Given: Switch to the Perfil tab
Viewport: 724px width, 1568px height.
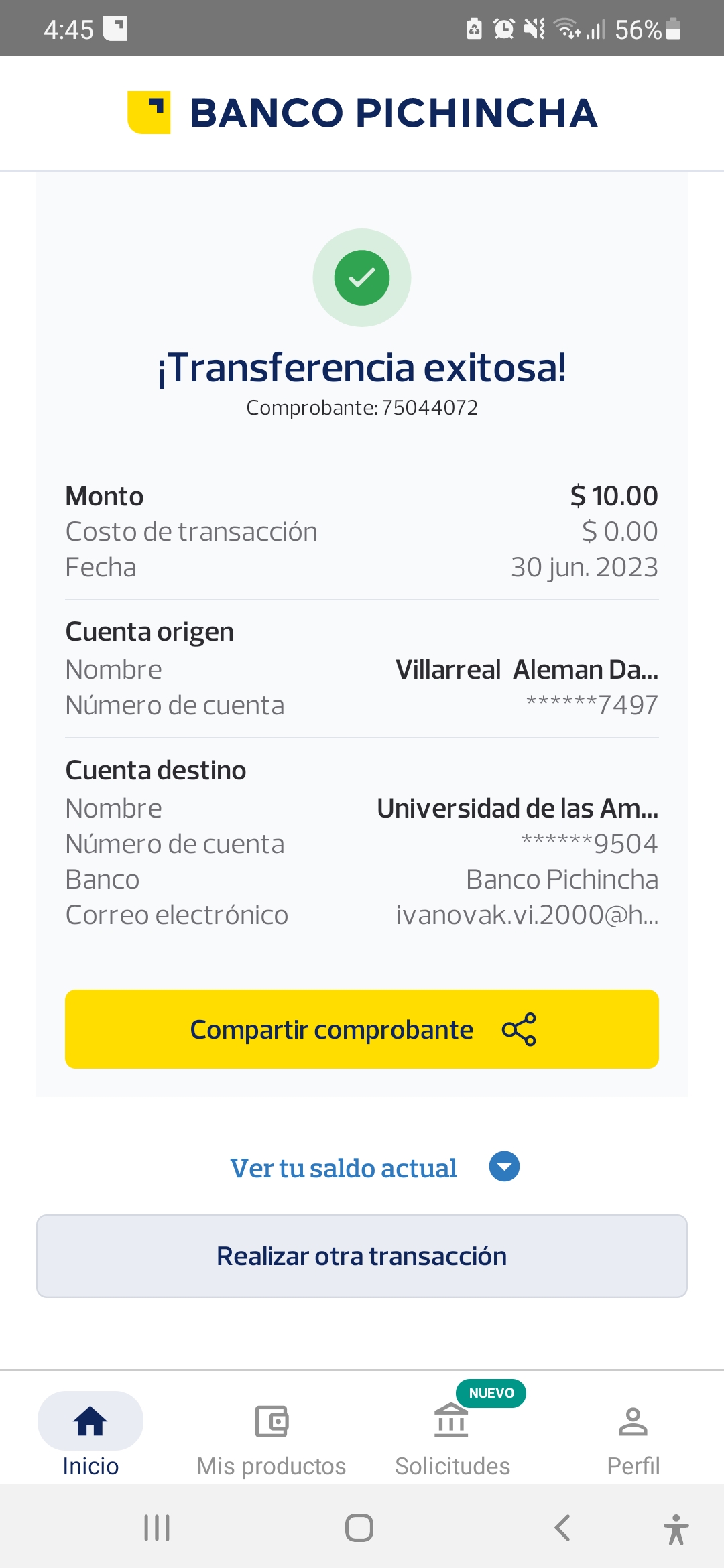Looking at the screenshot, I should point(633,1434).
